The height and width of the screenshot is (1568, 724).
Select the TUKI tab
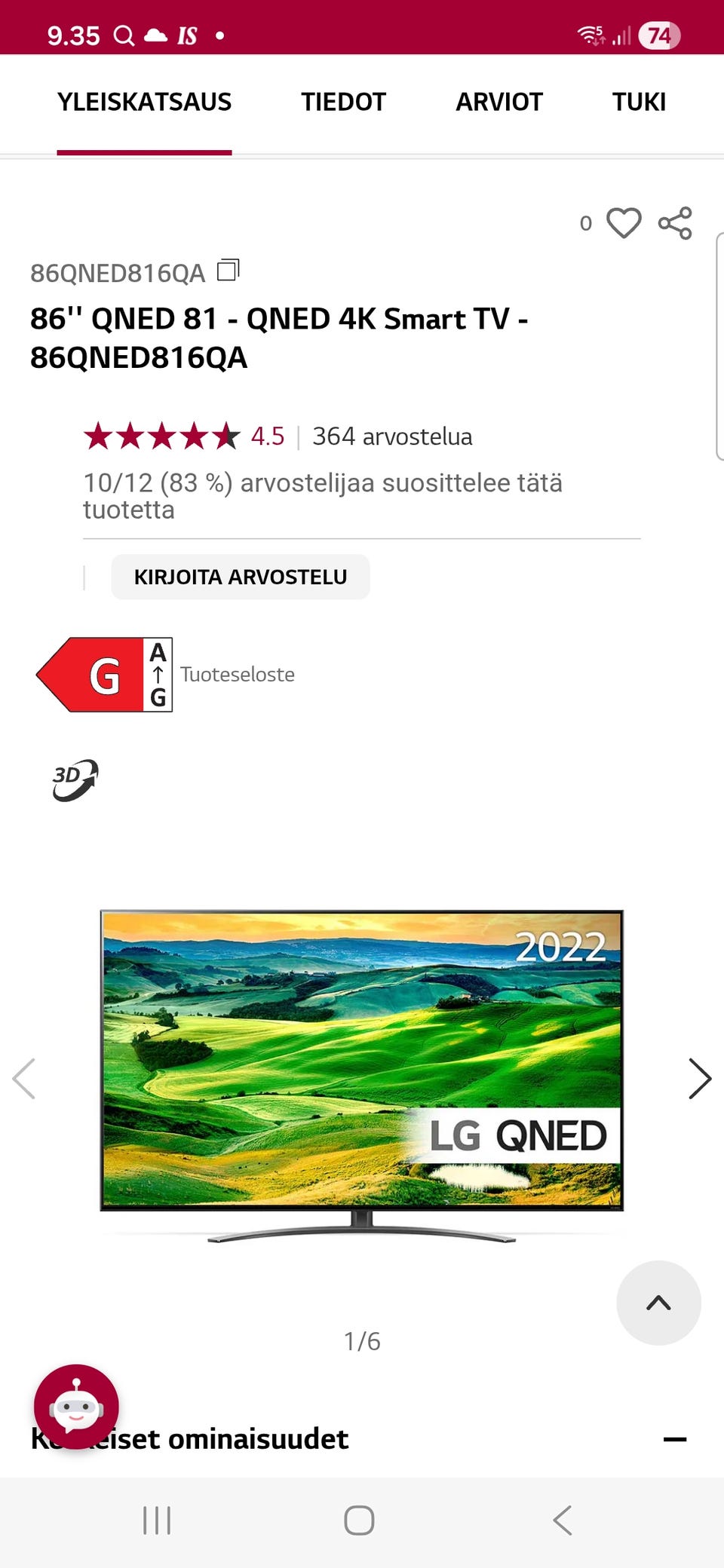click(x=638, y=102)
